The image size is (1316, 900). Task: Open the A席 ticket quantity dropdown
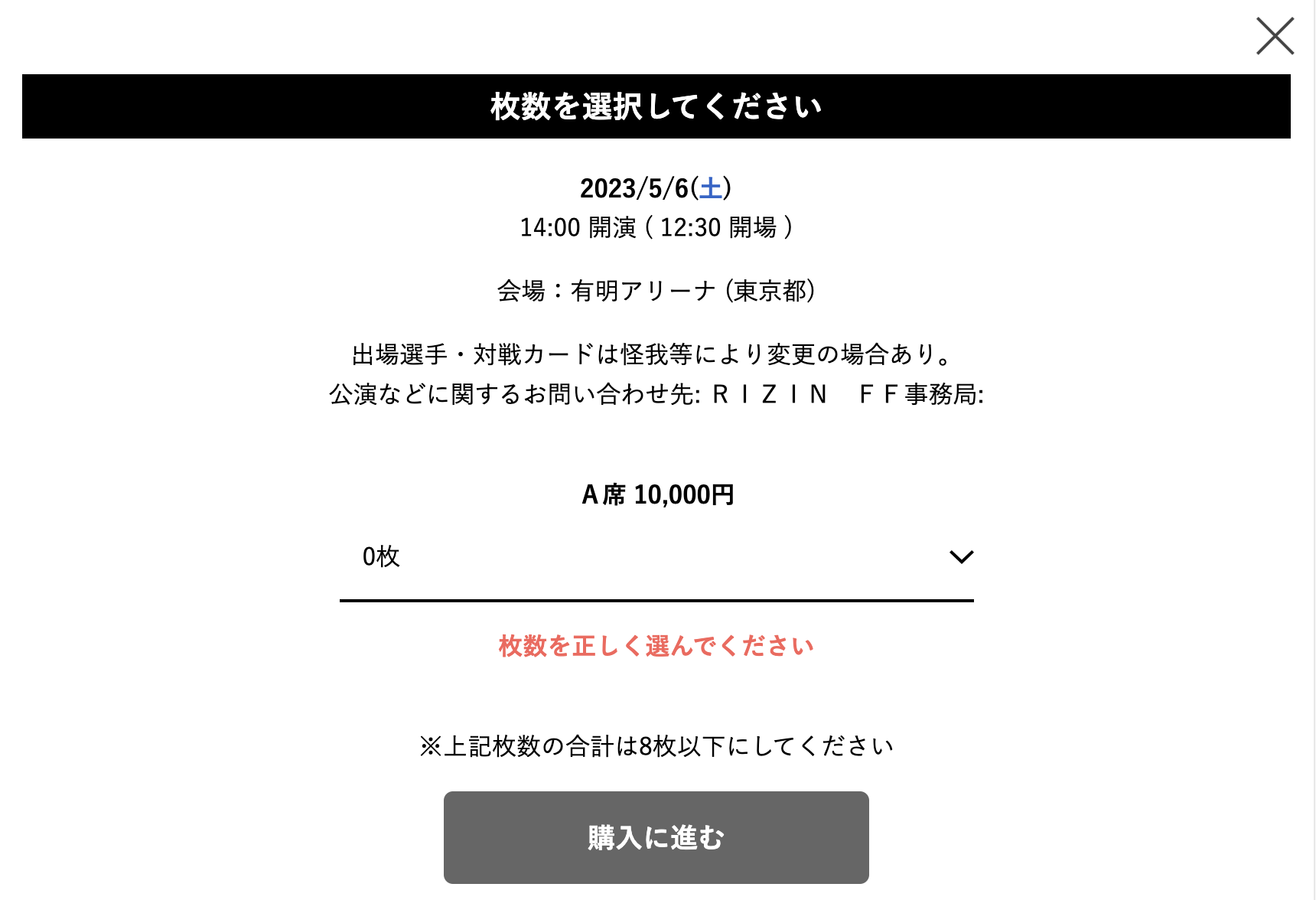pyautogui.click(x=656, y=557)
